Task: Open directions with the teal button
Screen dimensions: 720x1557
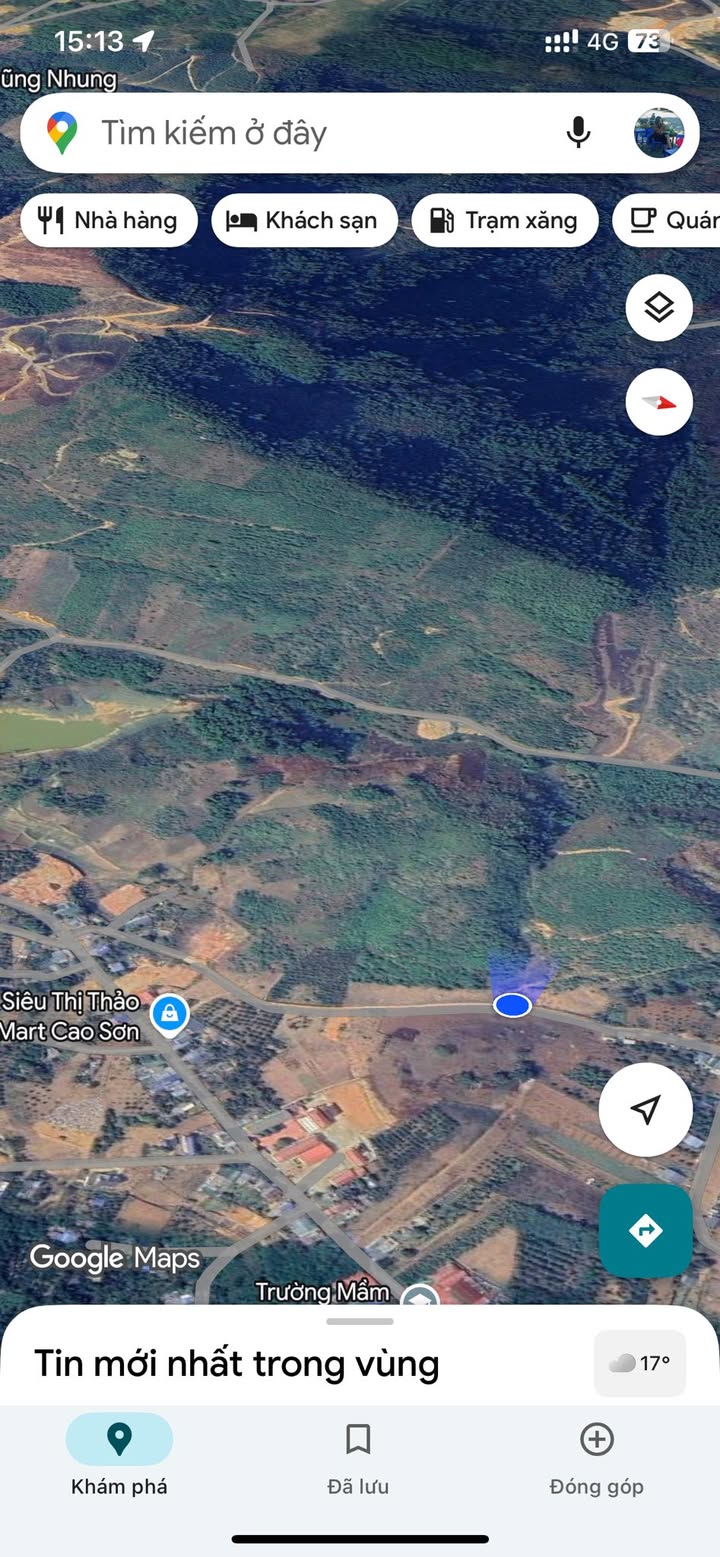Action: [645, 1230]
